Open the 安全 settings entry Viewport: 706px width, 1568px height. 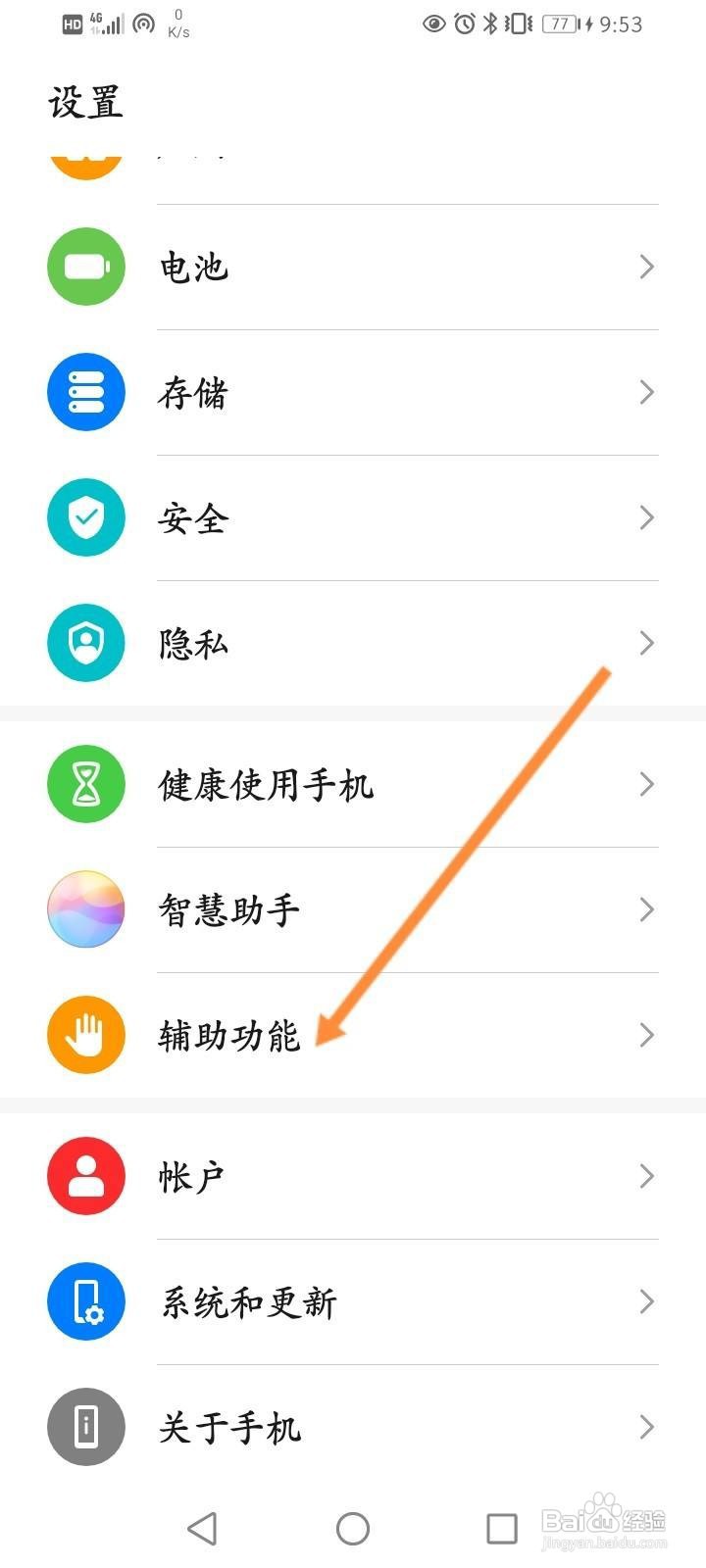coord(194,517)
